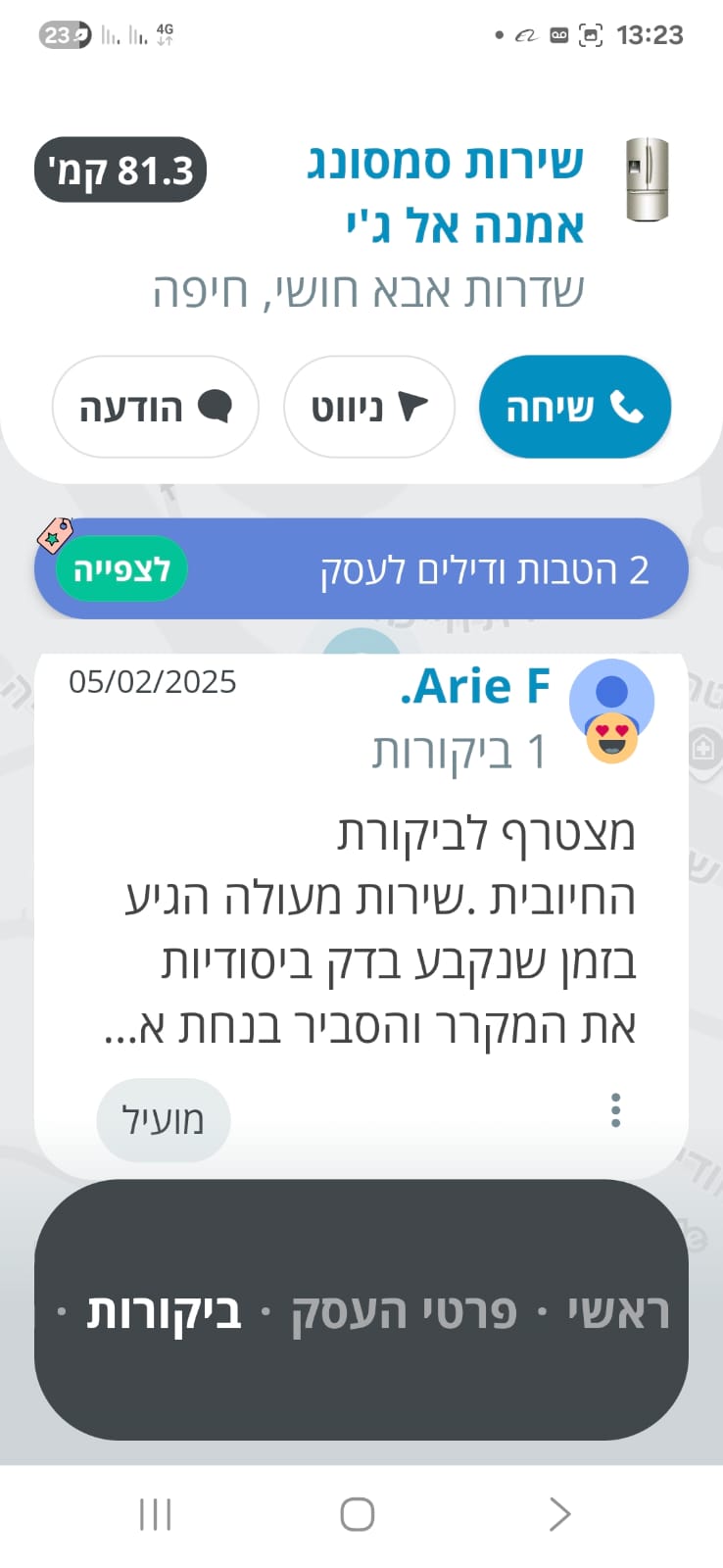
Task: Open the three-dot menu on Arie F.'s review
Action: (615, 1110)
